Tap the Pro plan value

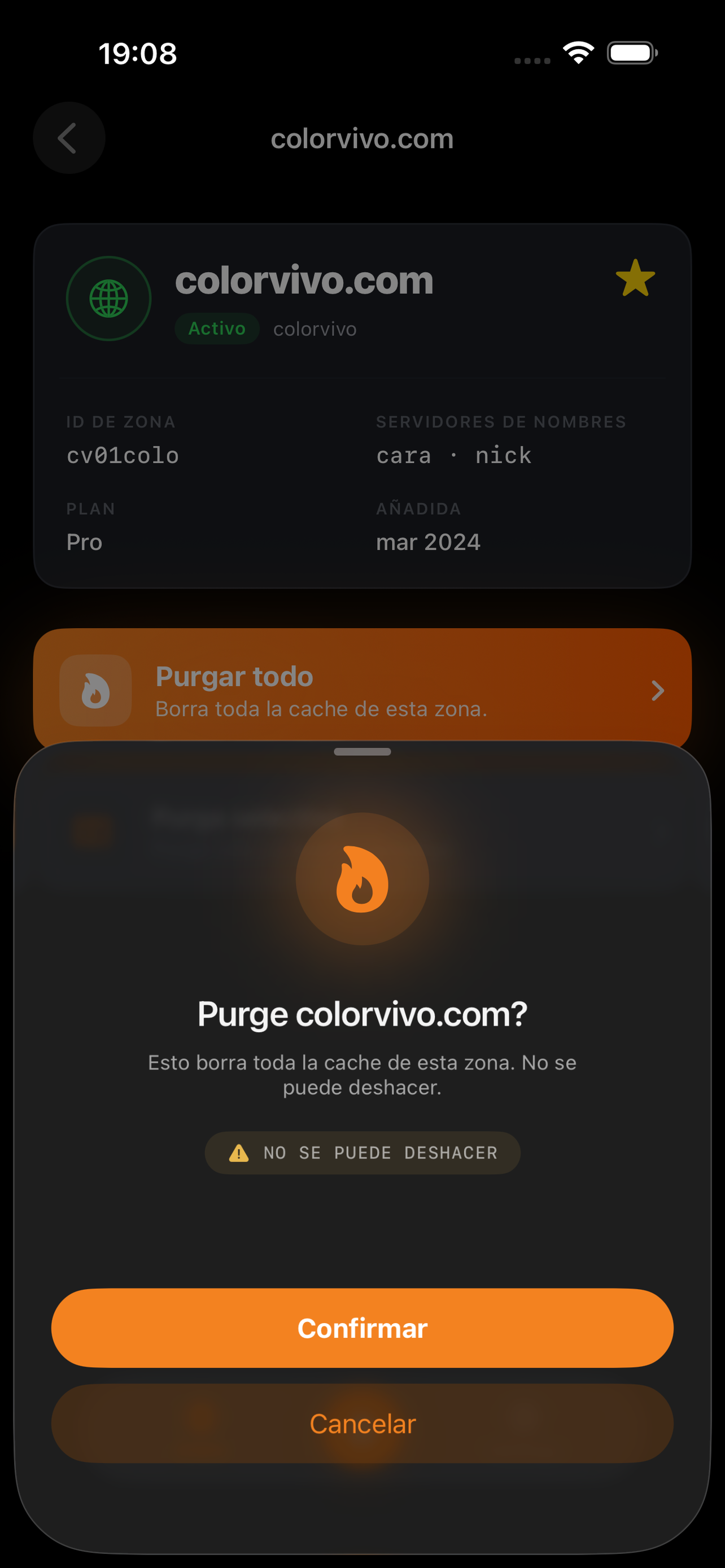tap(84, 542)
